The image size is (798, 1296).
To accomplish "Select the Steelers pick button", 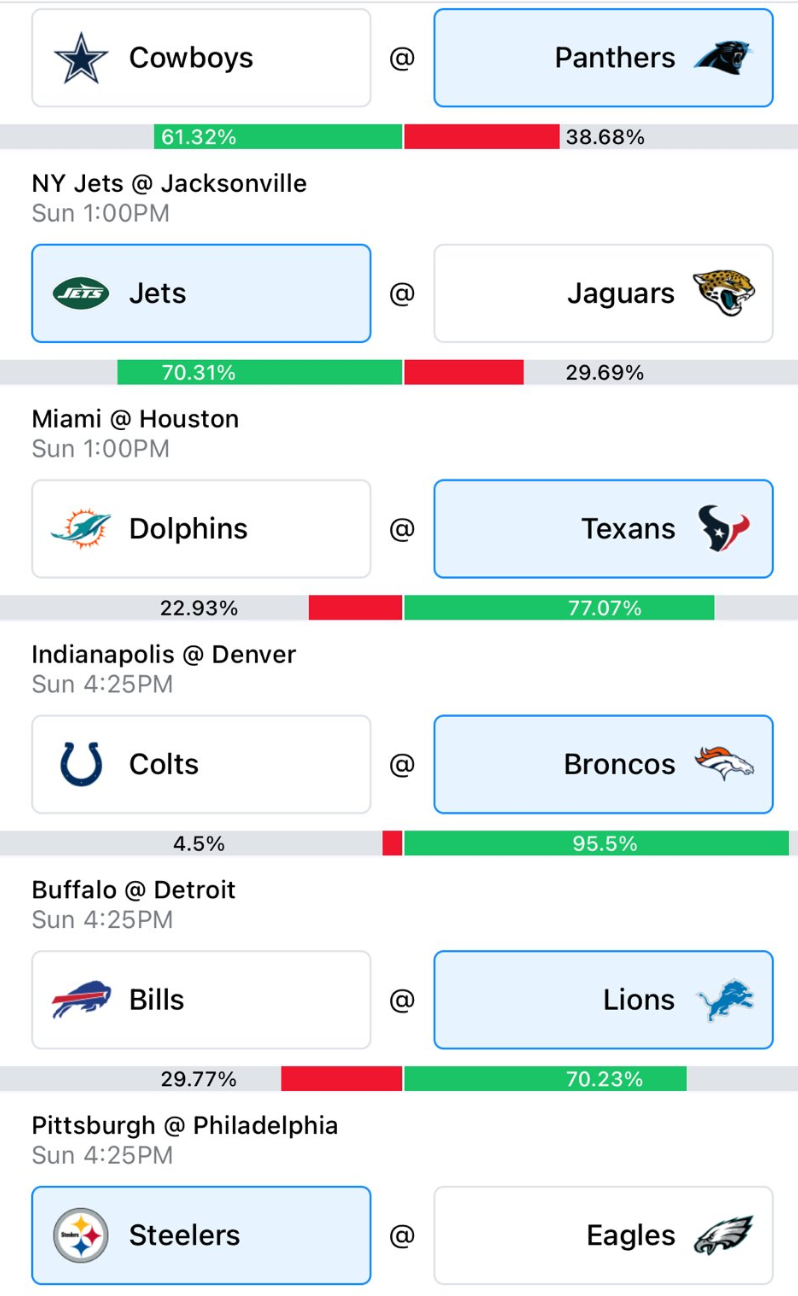I will click(x=201, y=1235).
